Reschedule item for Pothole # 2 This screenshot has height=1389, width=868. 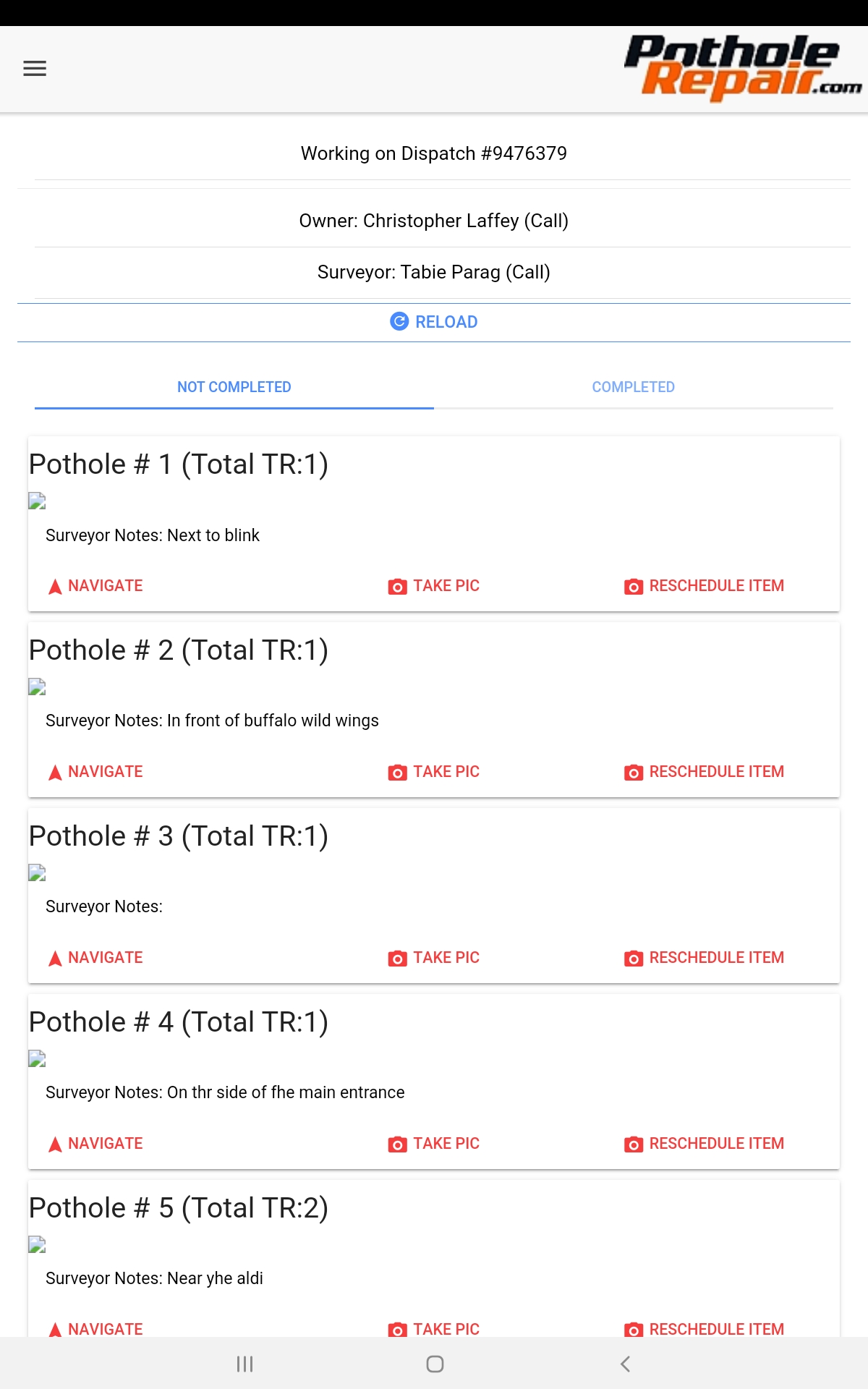(x=704, y=772)
